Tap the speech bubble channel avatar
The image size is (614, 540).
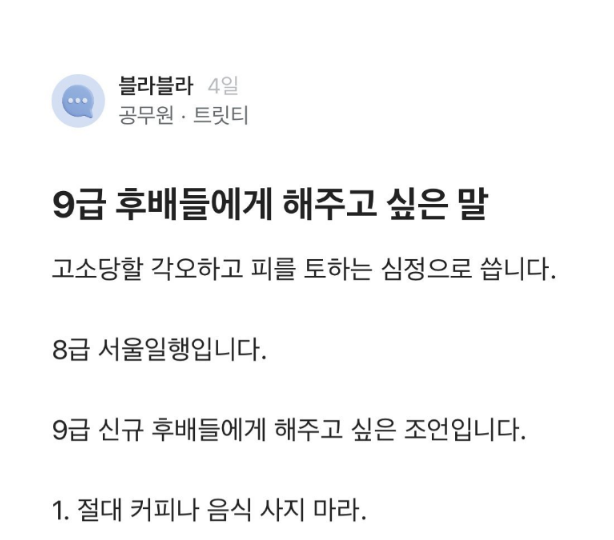click(78, 100)
